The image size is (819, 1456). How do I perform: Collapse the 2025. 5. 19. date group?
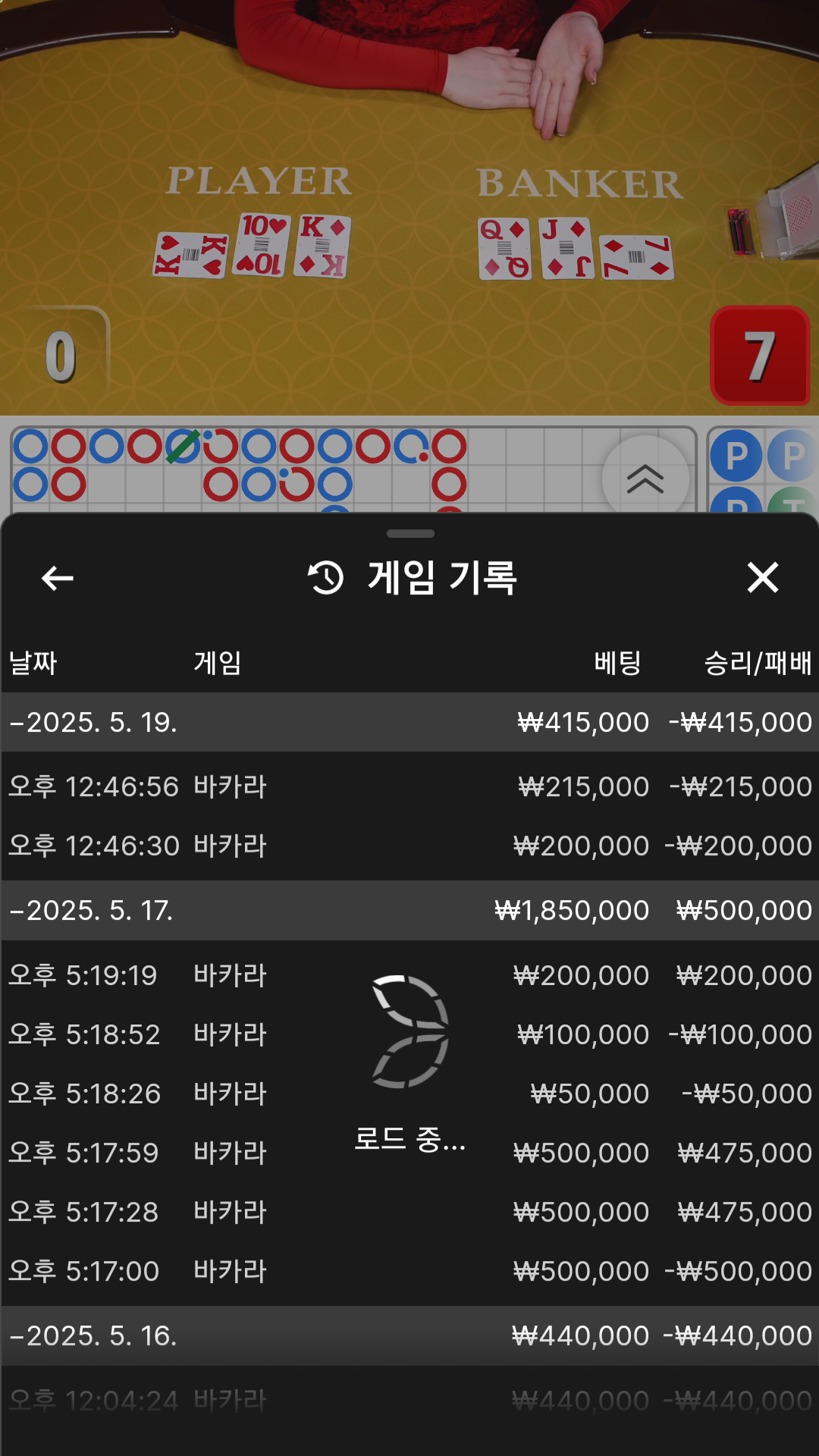93,722
